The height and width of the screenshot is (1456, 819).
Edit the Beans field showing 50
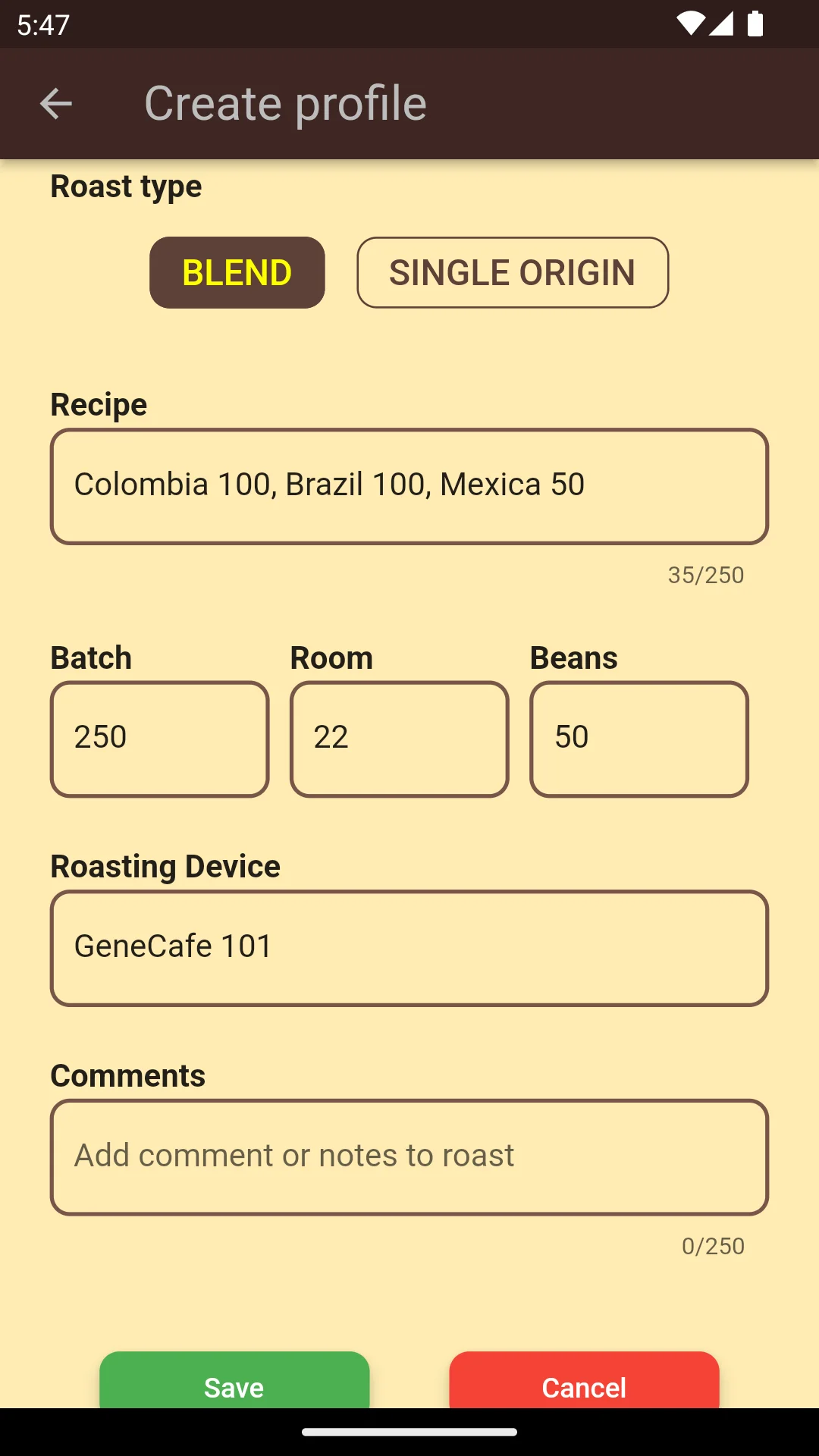[639, 739]
